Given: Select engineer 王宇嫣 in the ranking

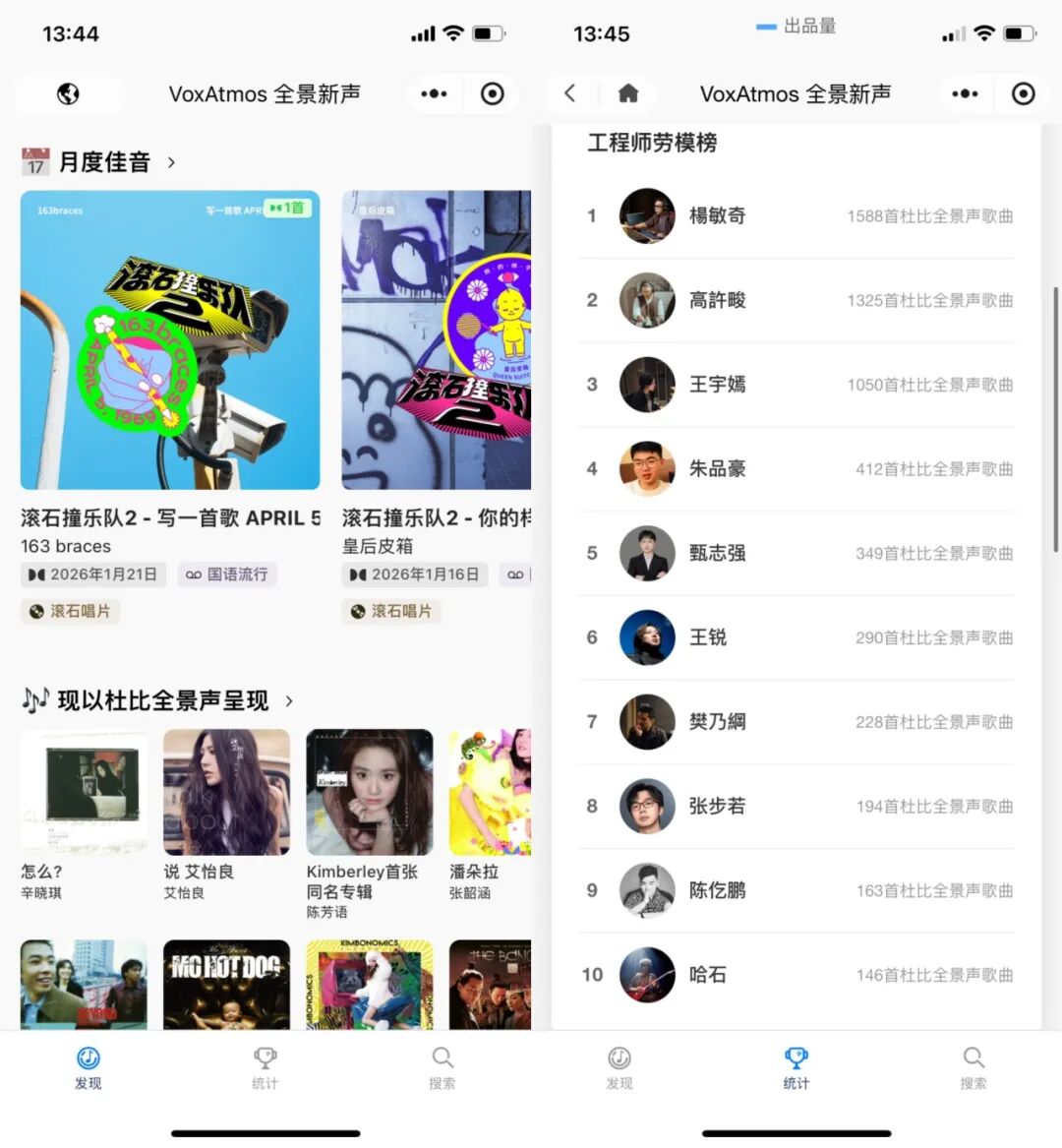Looking at the screenshot, I should pos(796,385).
